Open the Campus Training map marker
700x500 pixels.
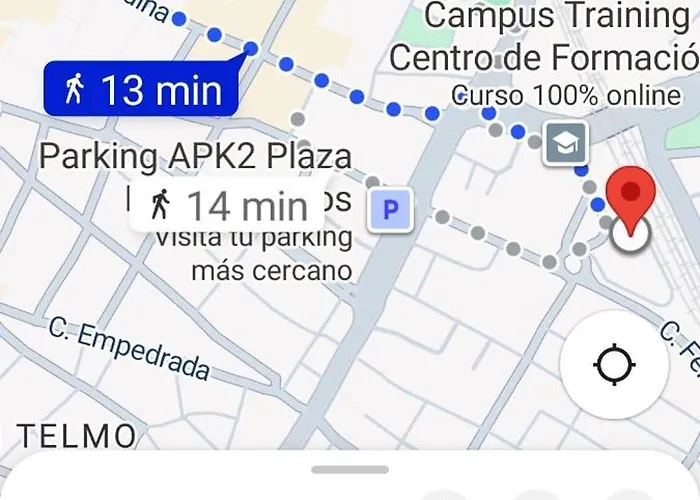[x=564, y=146]
